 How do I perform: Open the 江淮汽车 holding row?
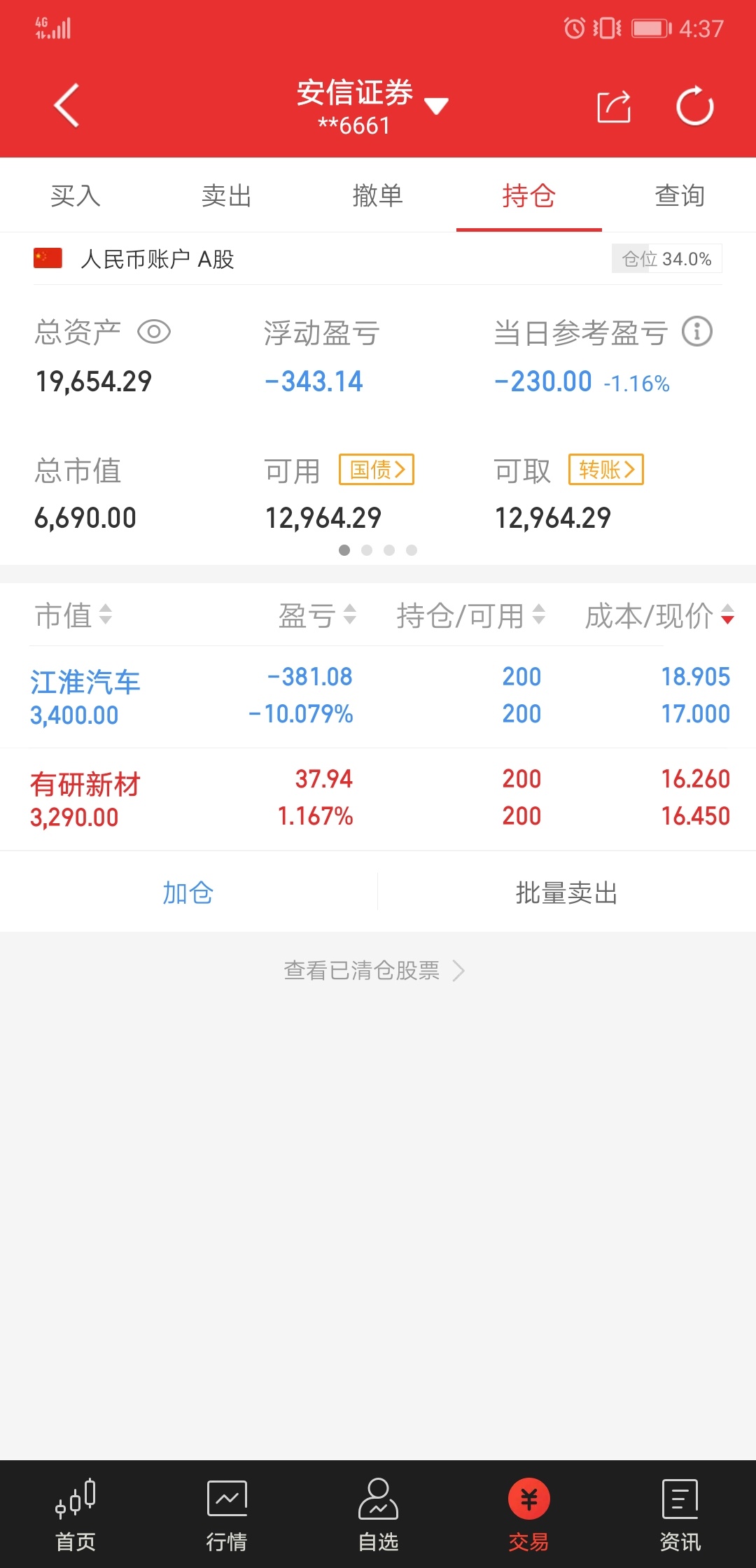point(378,696)
